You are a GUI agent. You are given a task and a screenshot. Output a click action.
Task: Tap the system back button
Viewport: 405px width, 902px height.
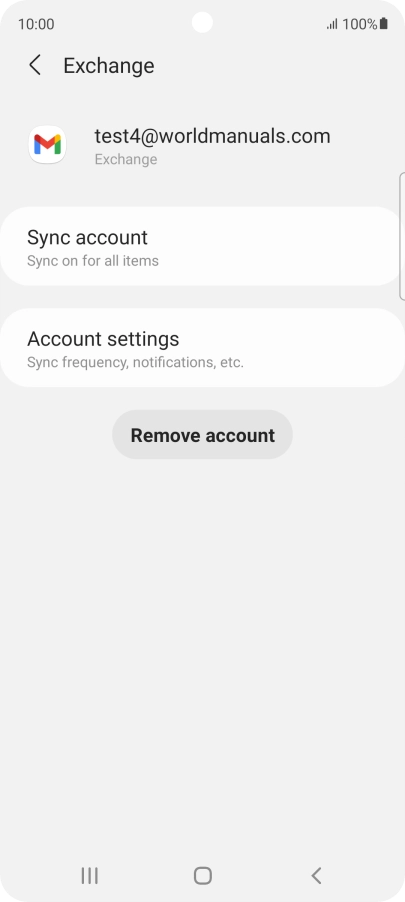316,876
